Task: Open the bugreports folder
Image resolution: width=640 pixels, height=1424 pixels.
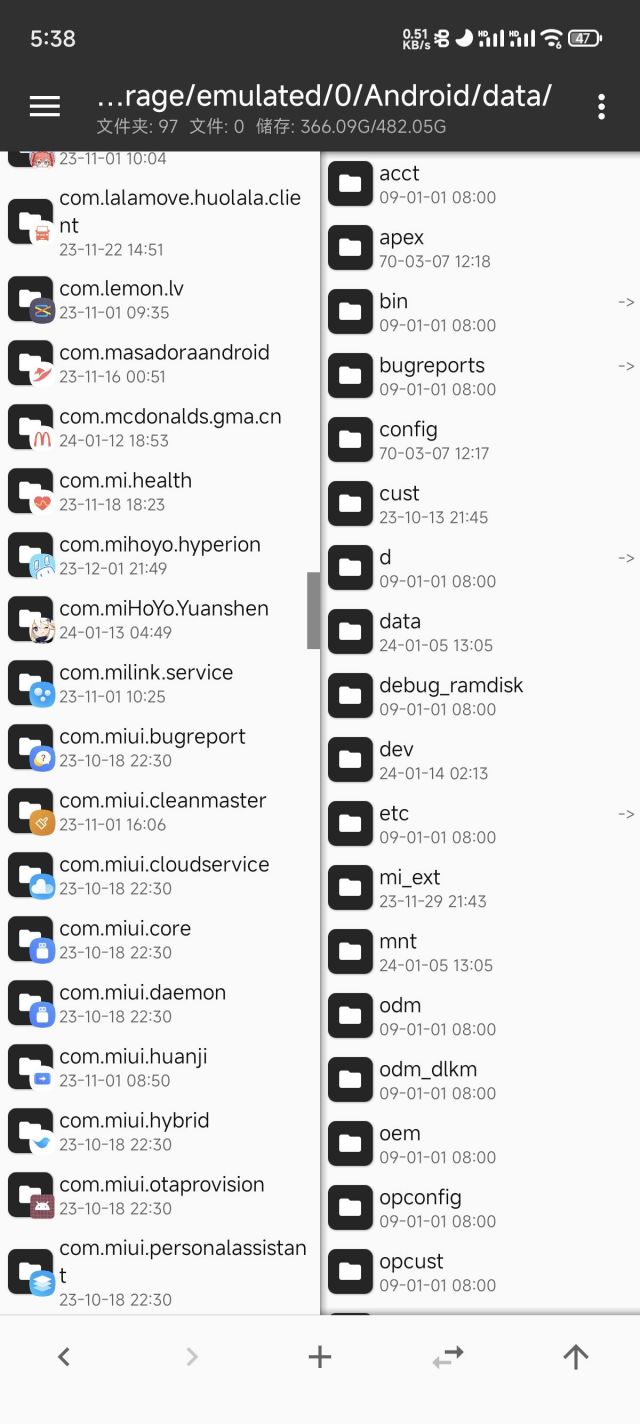Action: tap(481, 376)
